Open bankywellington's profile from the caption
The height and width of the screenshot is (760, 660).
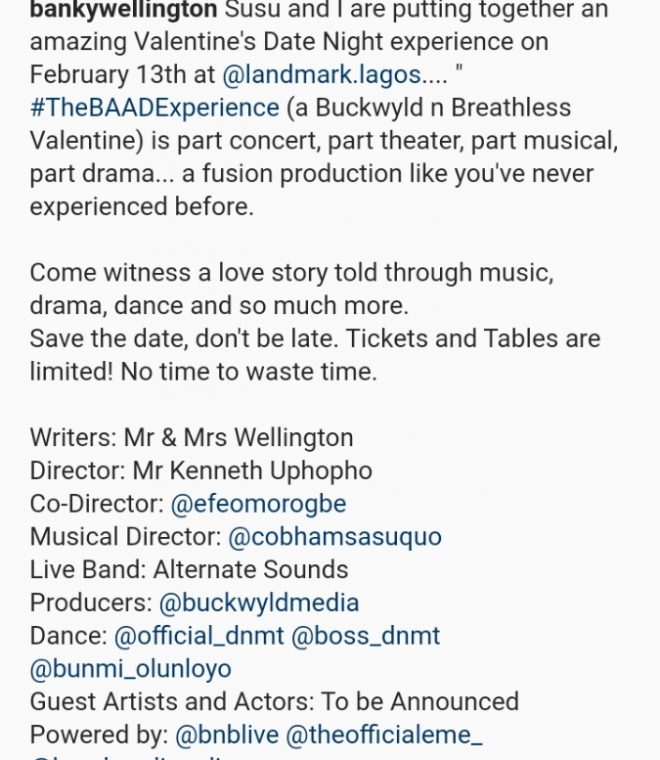point(123,11)
